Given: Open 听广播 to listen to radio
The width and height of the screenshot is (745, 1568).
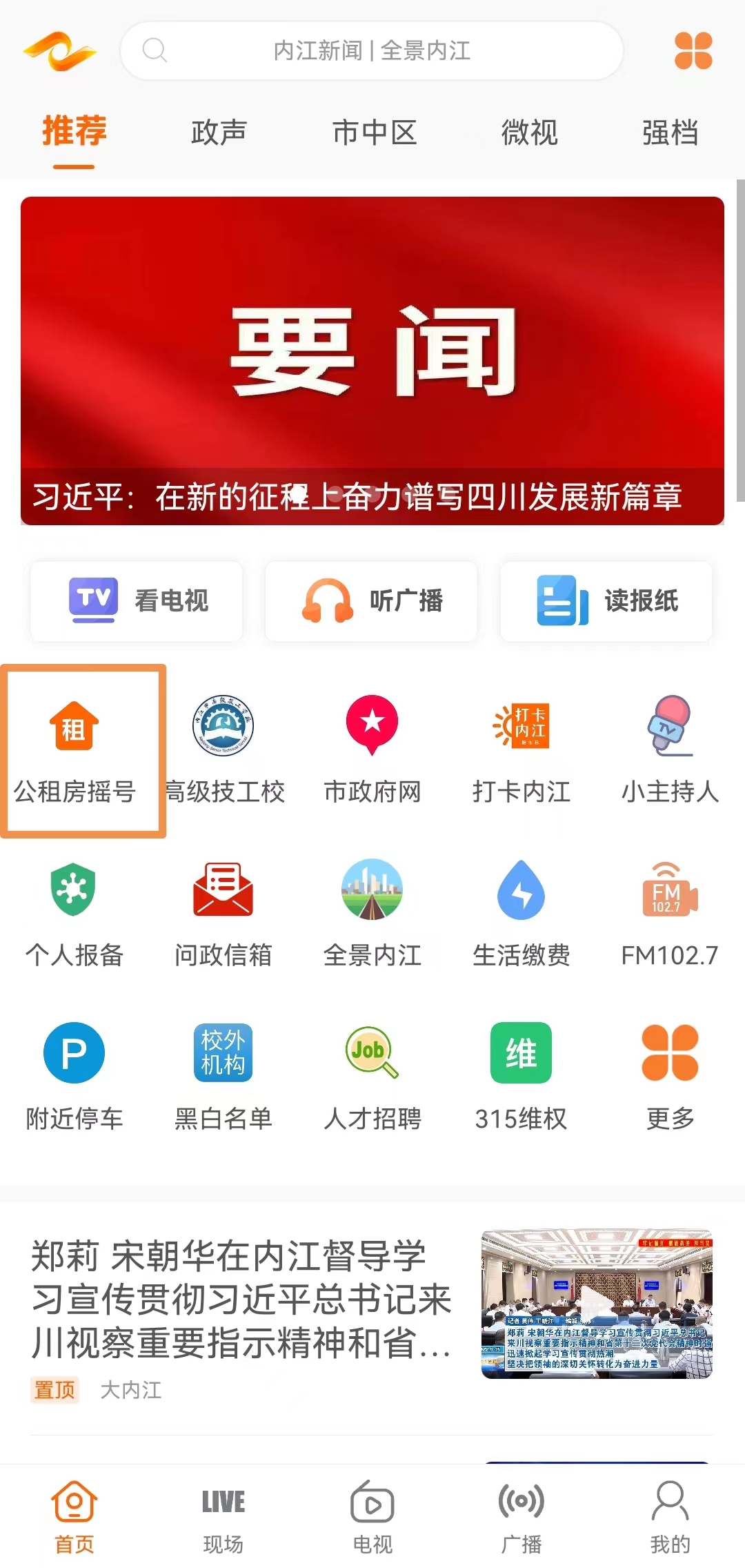Looking at the screenshot, I should tap(370, 600).
